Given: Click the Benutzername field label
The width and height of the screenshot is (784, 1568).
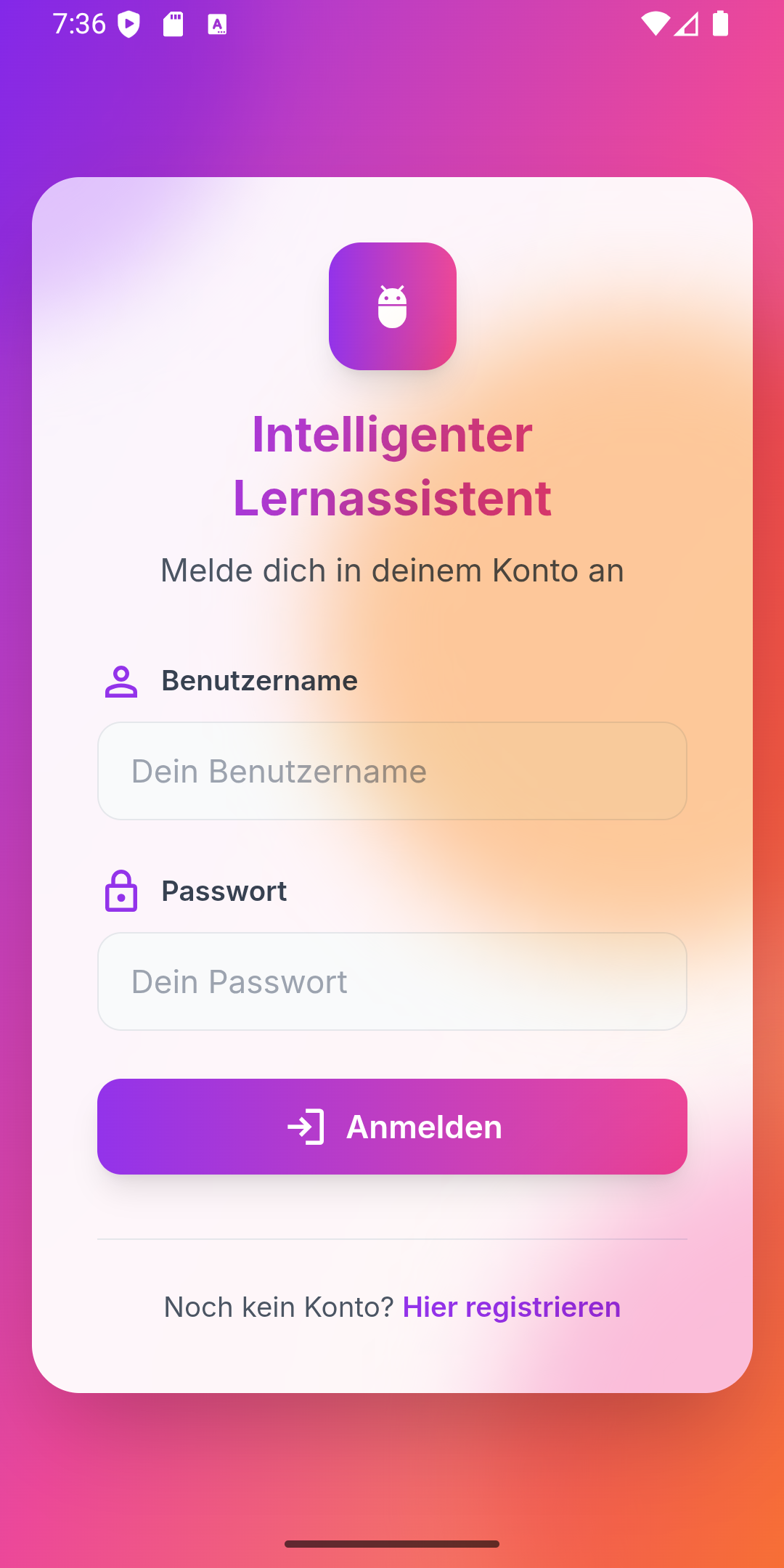Looking at the screenshot, I should (x=259, y=681).
